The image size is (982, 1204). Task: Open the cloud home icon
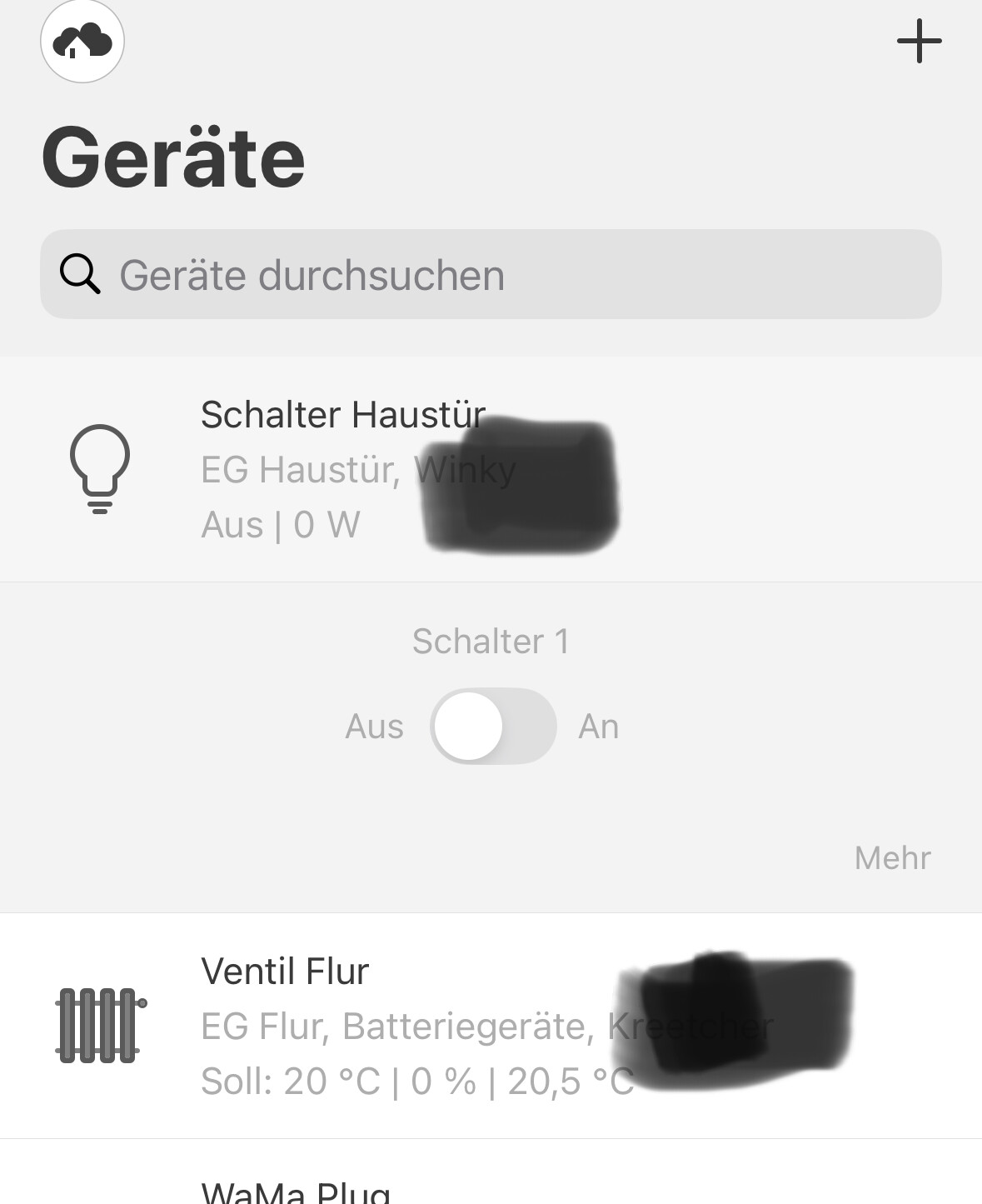click(82, 42)
